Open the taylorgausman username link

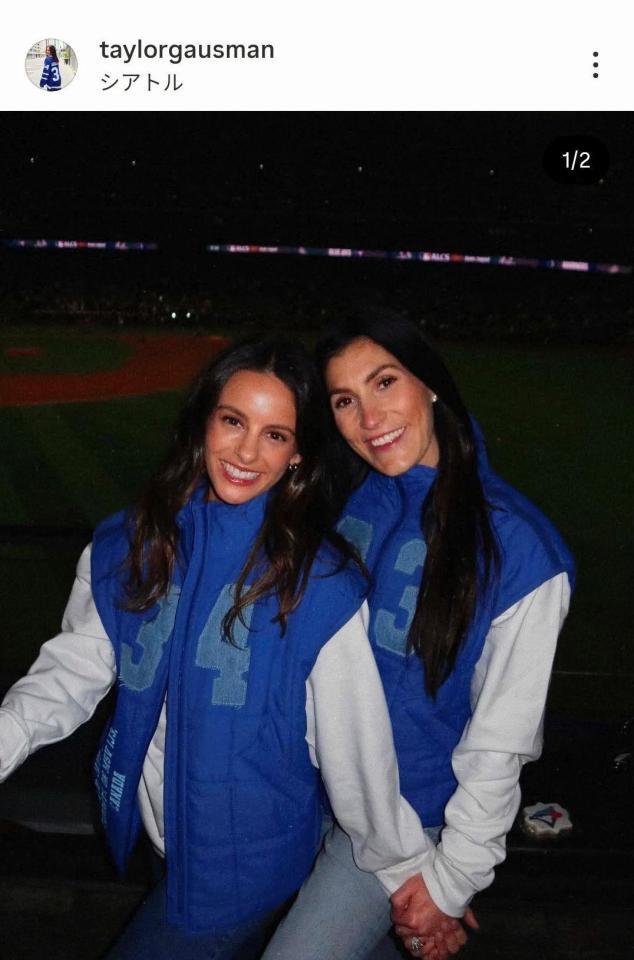(186, 50)
